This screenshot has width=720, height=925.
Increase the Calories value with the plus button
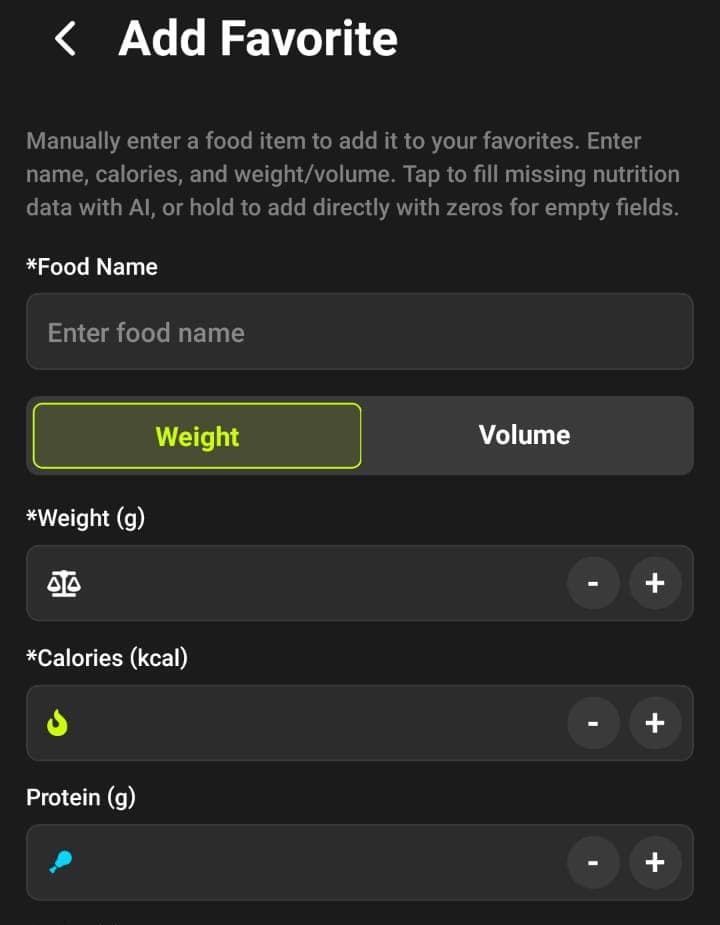coord(655,722)
